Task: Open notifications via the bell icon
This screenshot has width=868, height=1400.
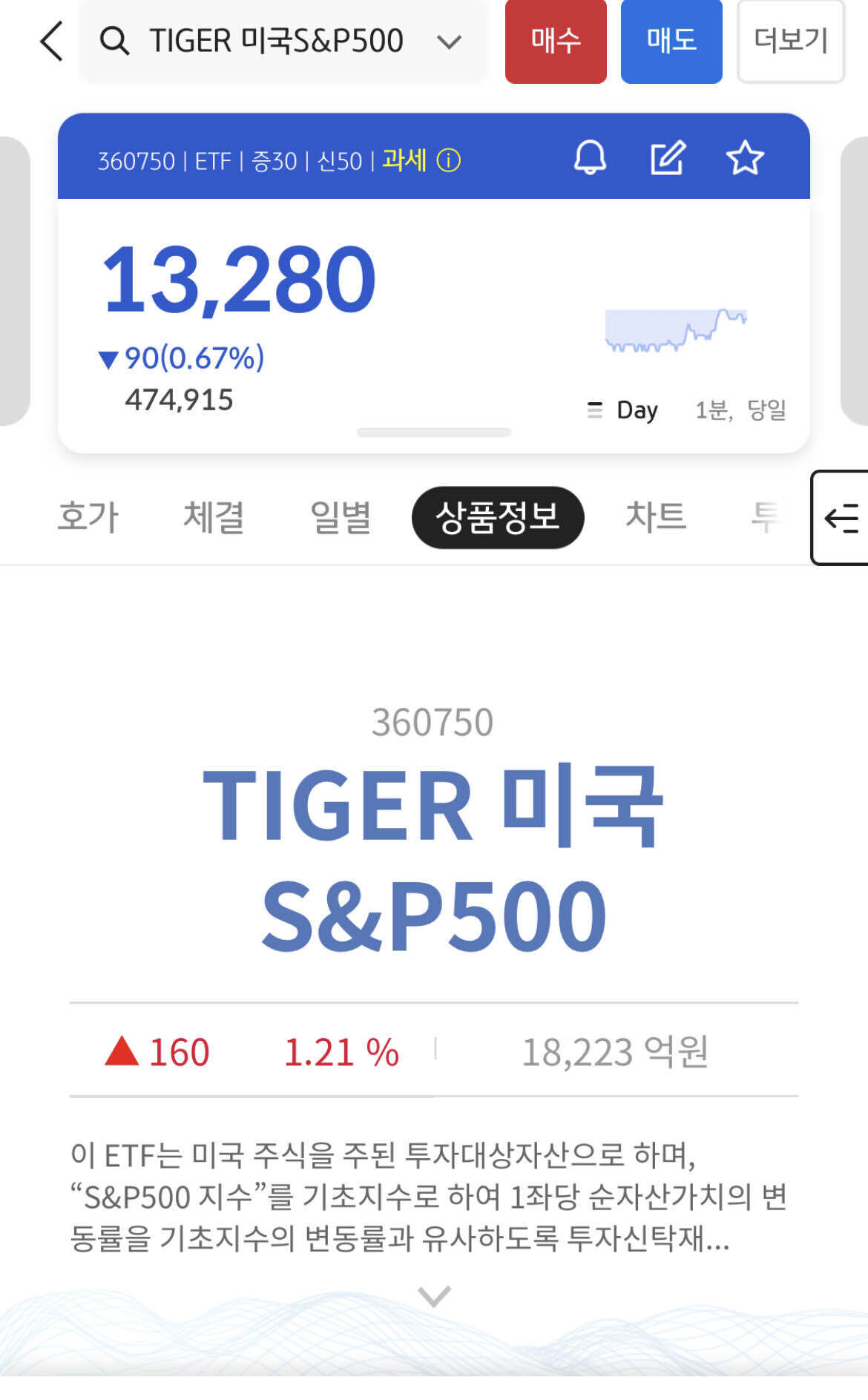Action: pyautogui.click(x=590, y=158)
